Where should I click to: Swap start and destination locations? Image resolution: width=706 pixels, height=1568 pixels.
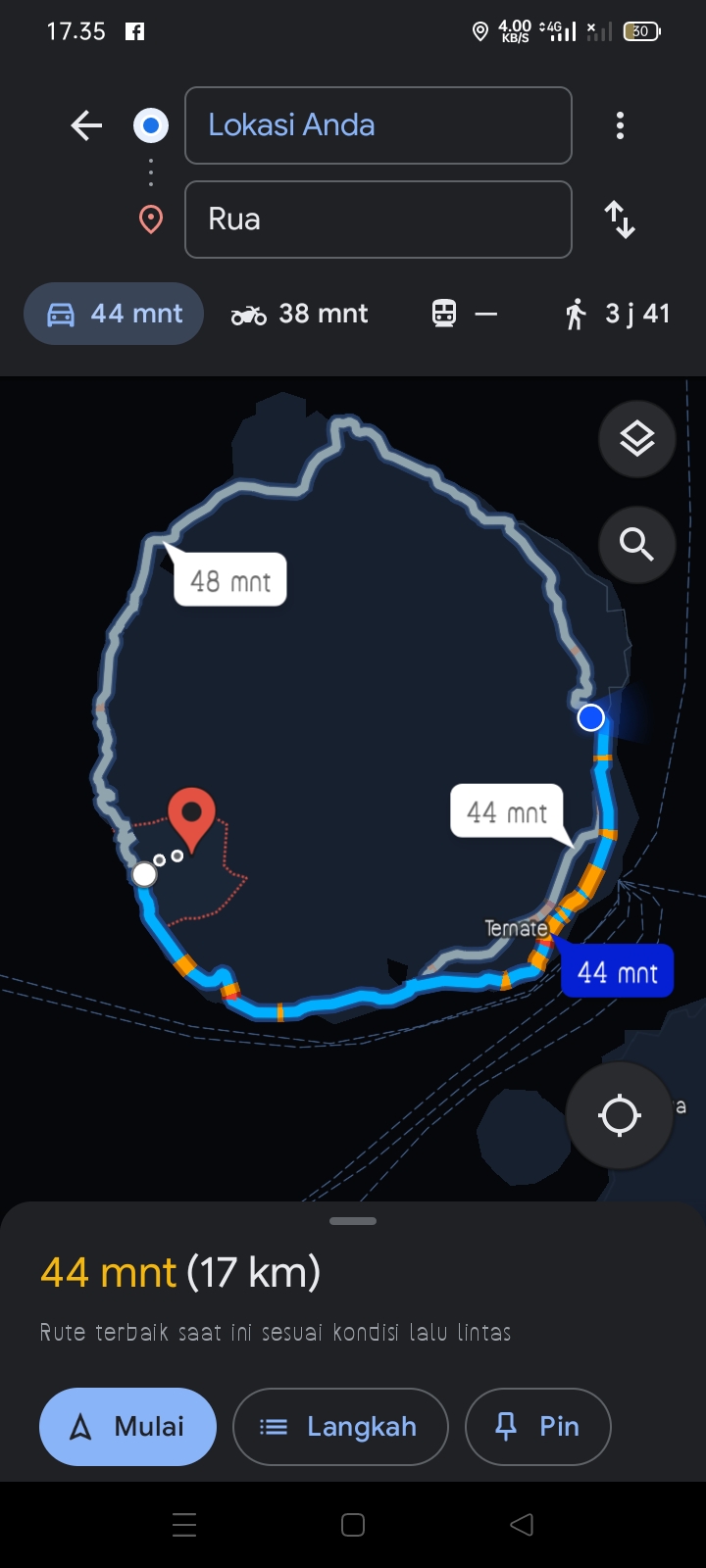click(620, 220)
